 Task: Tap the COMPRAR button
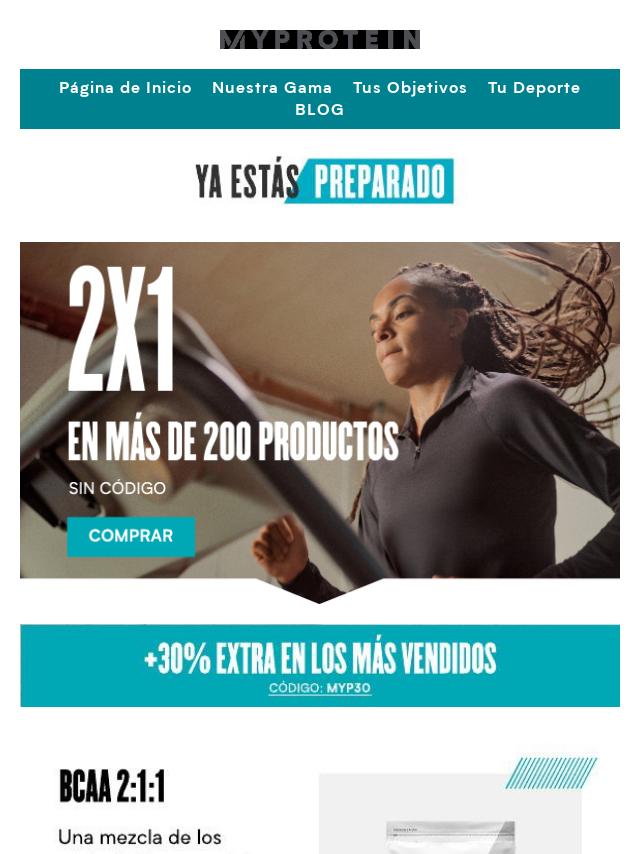tap(131, 536)
